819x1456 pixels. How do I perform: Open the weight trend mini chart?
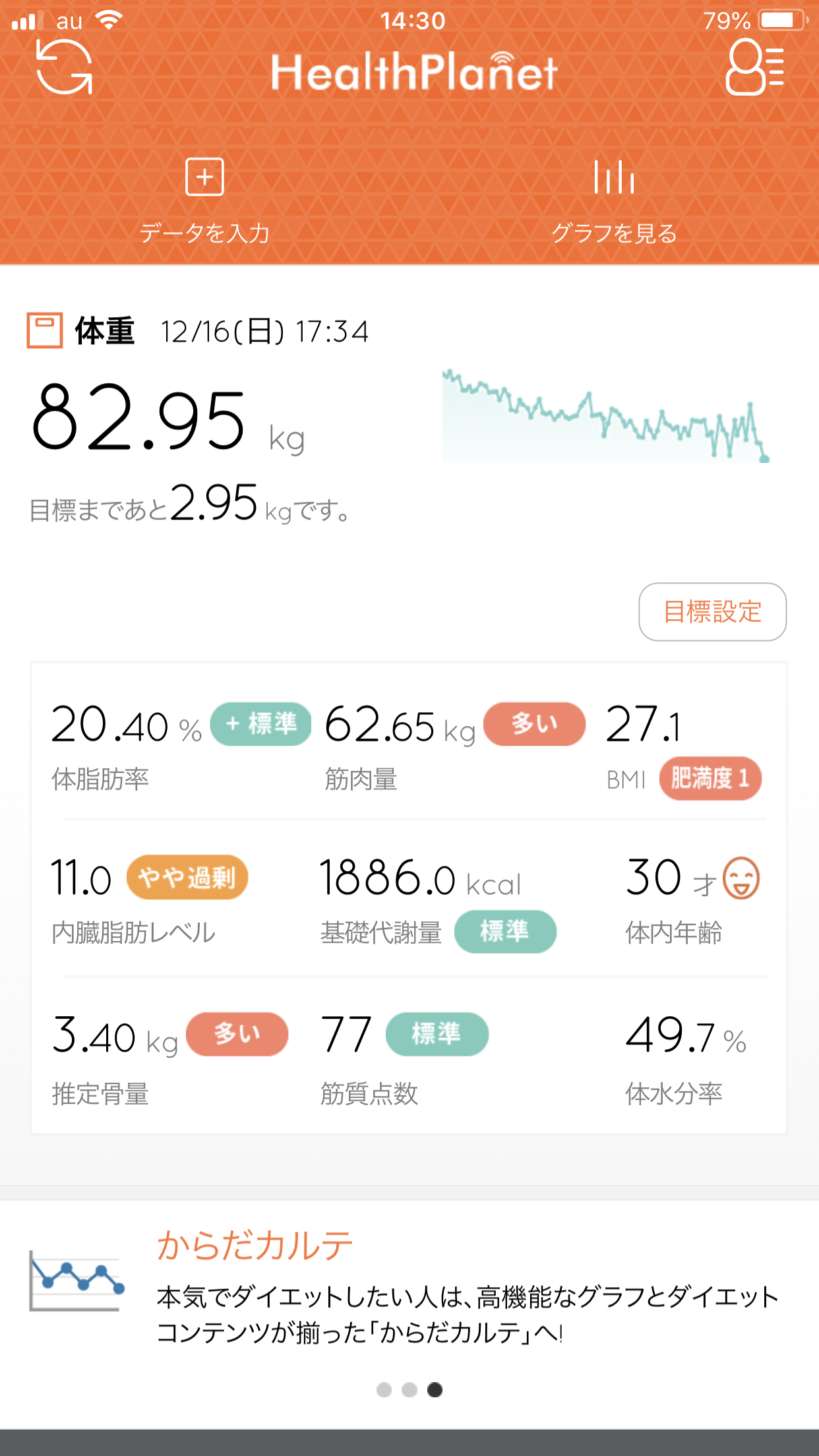click(606, 415)
